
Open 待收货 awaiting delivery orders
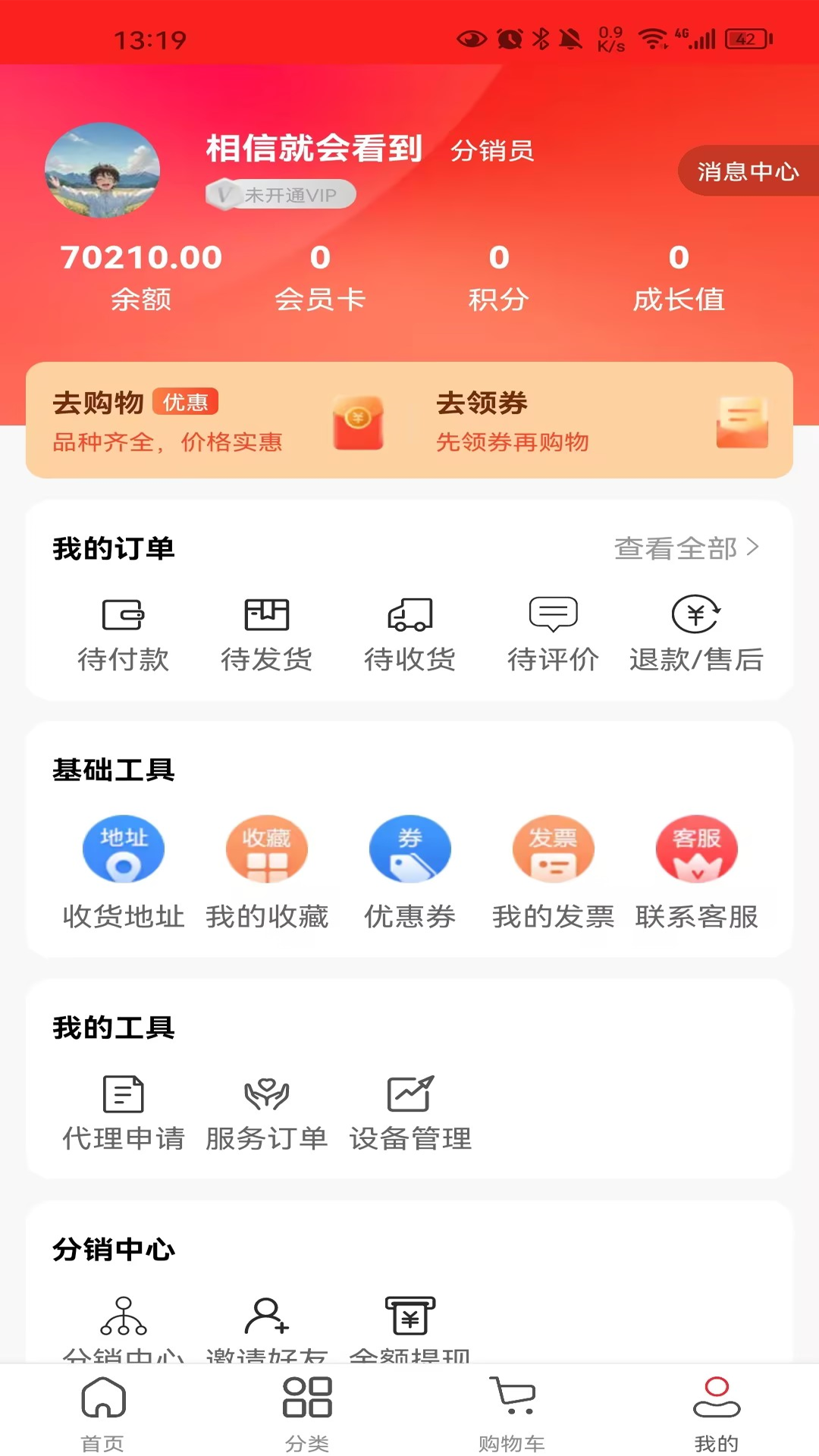(x=410, y=635)
